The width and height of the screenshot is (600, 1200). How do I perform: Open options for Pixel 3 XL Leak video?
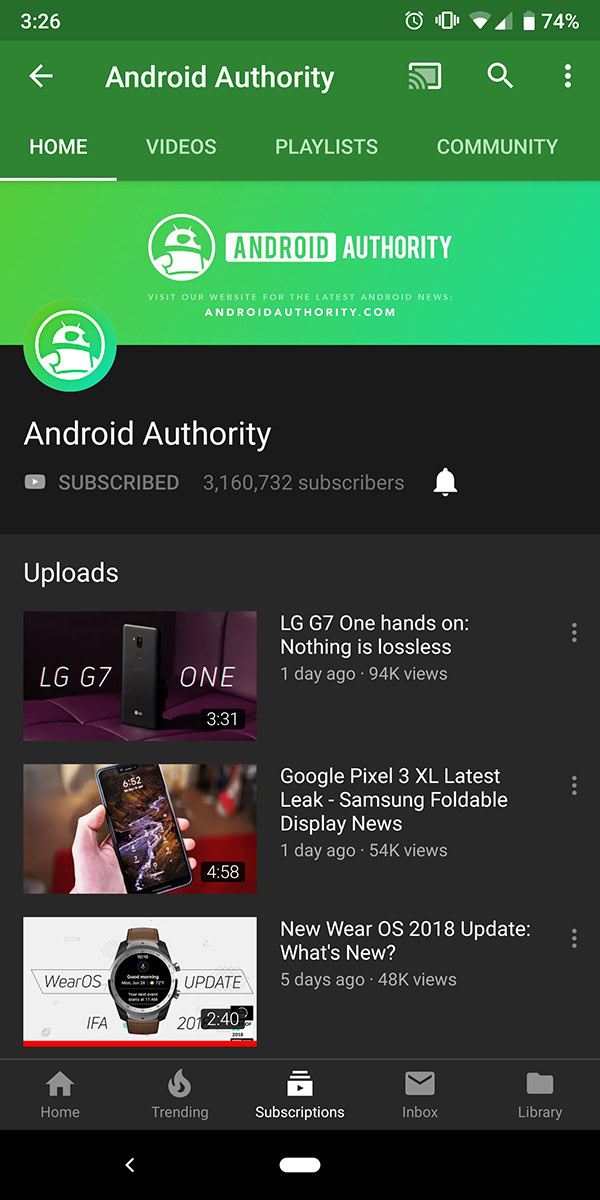tap(574, 785)
